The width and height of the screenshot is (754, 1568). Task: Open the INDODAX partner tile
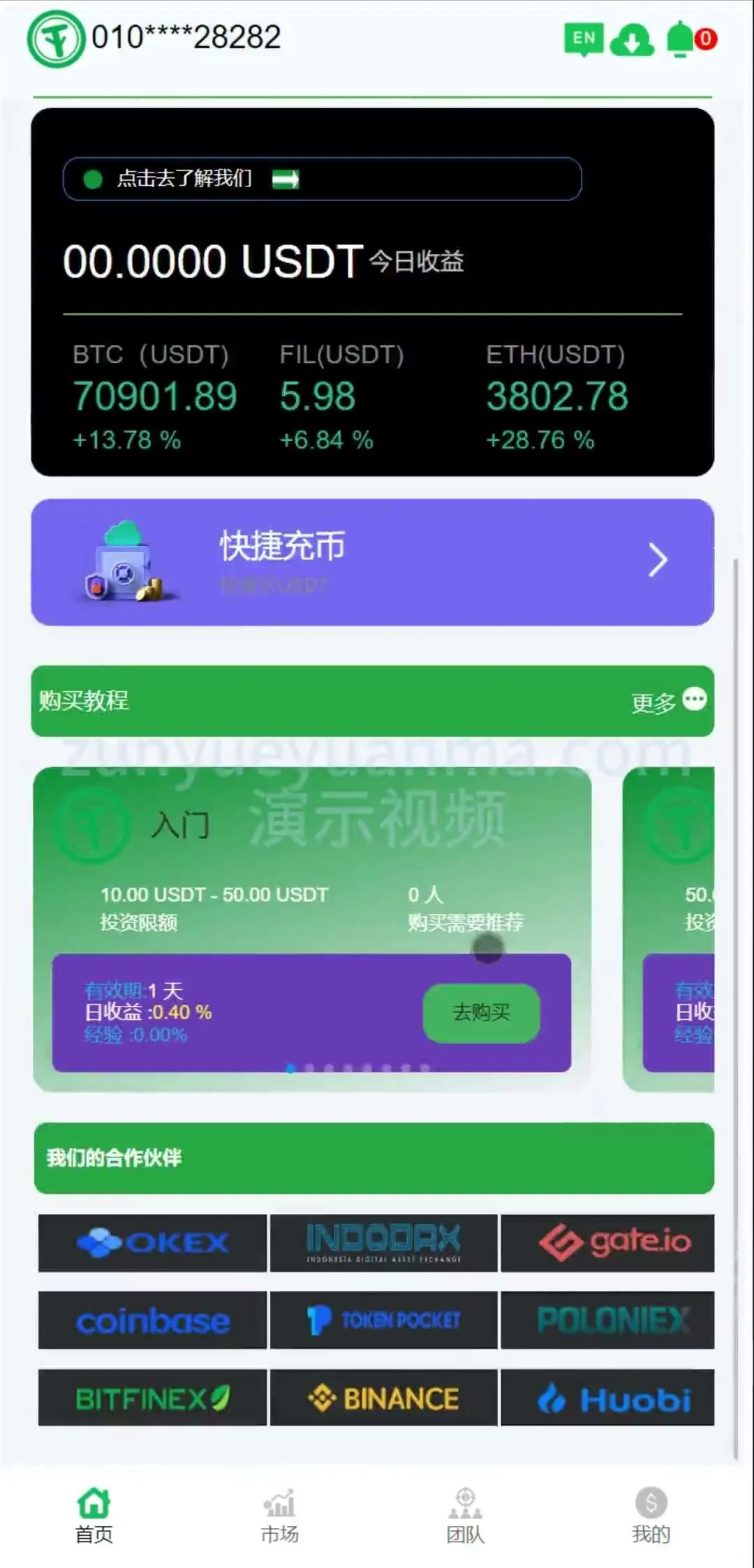[x=383, y=1243]
